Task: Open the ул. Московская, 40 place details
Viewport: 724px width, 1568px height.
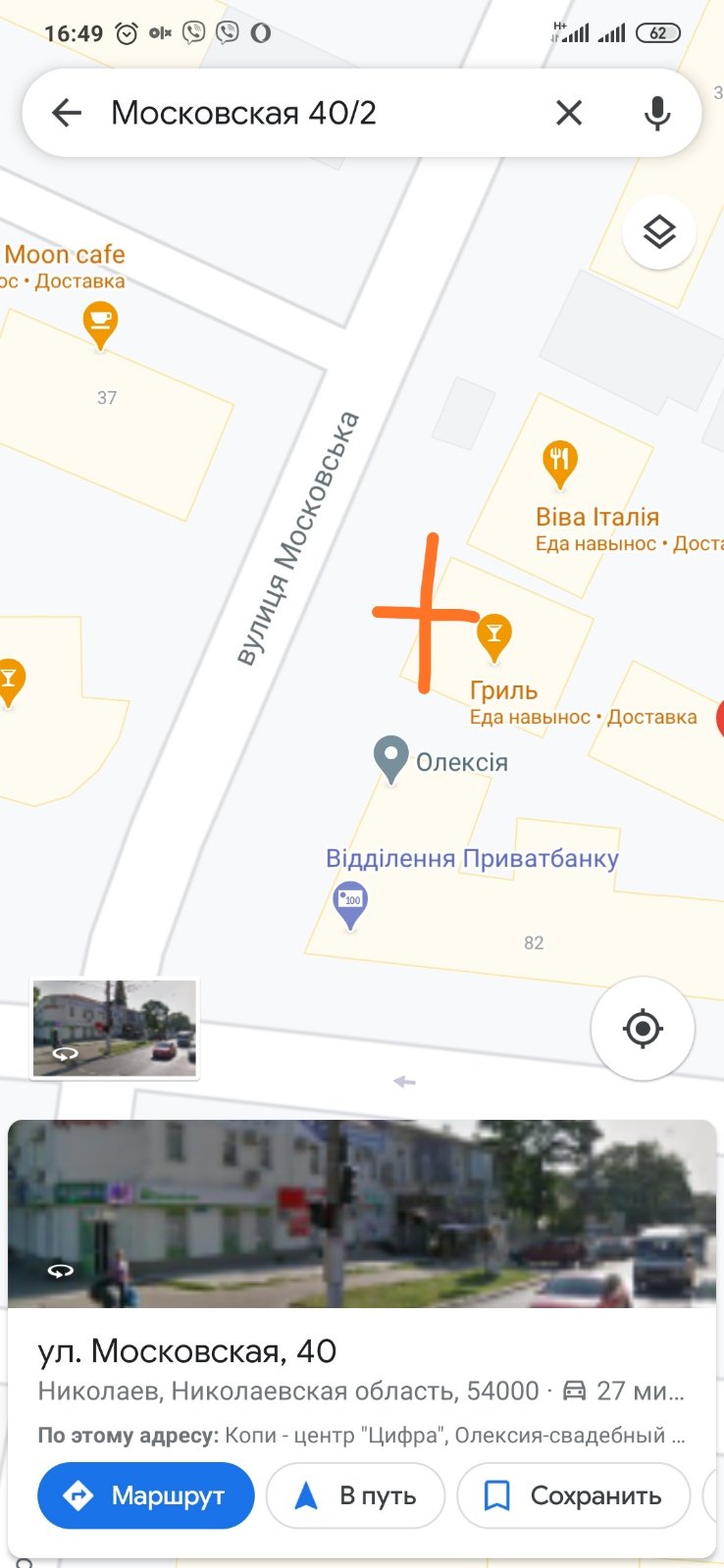Action: pos(187,1351)
